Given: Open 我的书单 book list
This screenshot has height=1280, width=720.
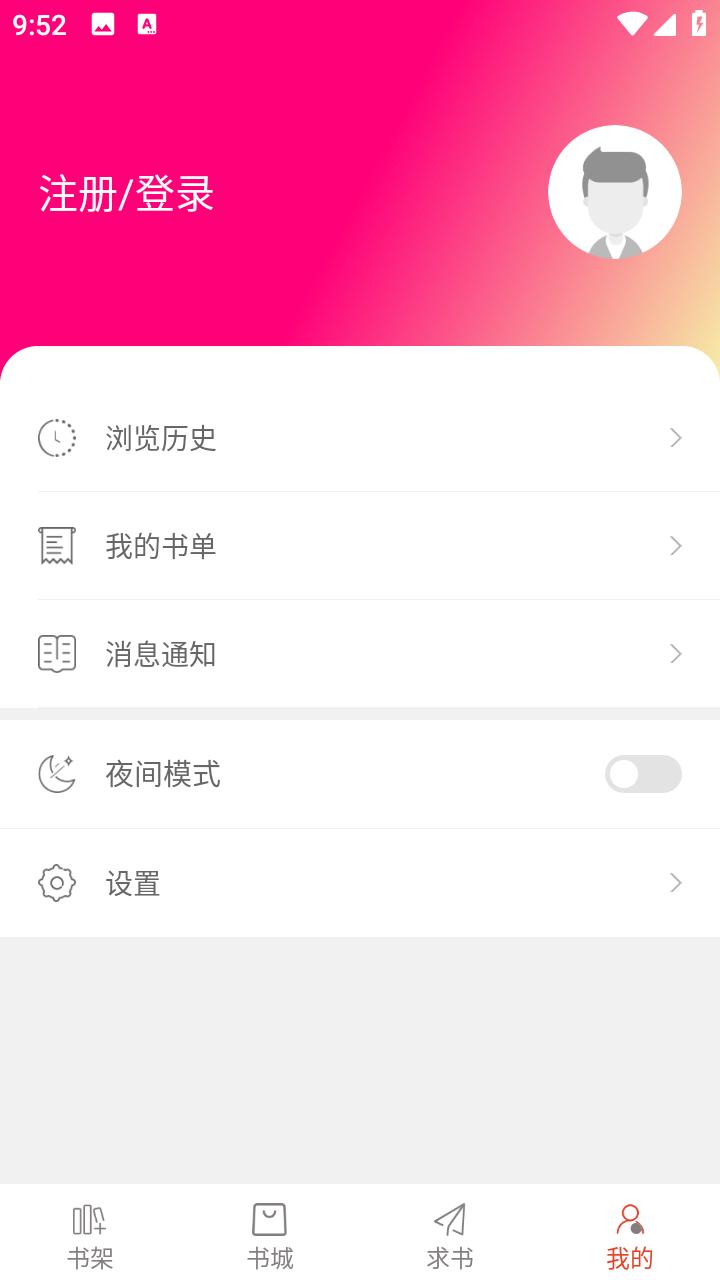Looking at the screenshot, I should point(360,546).
